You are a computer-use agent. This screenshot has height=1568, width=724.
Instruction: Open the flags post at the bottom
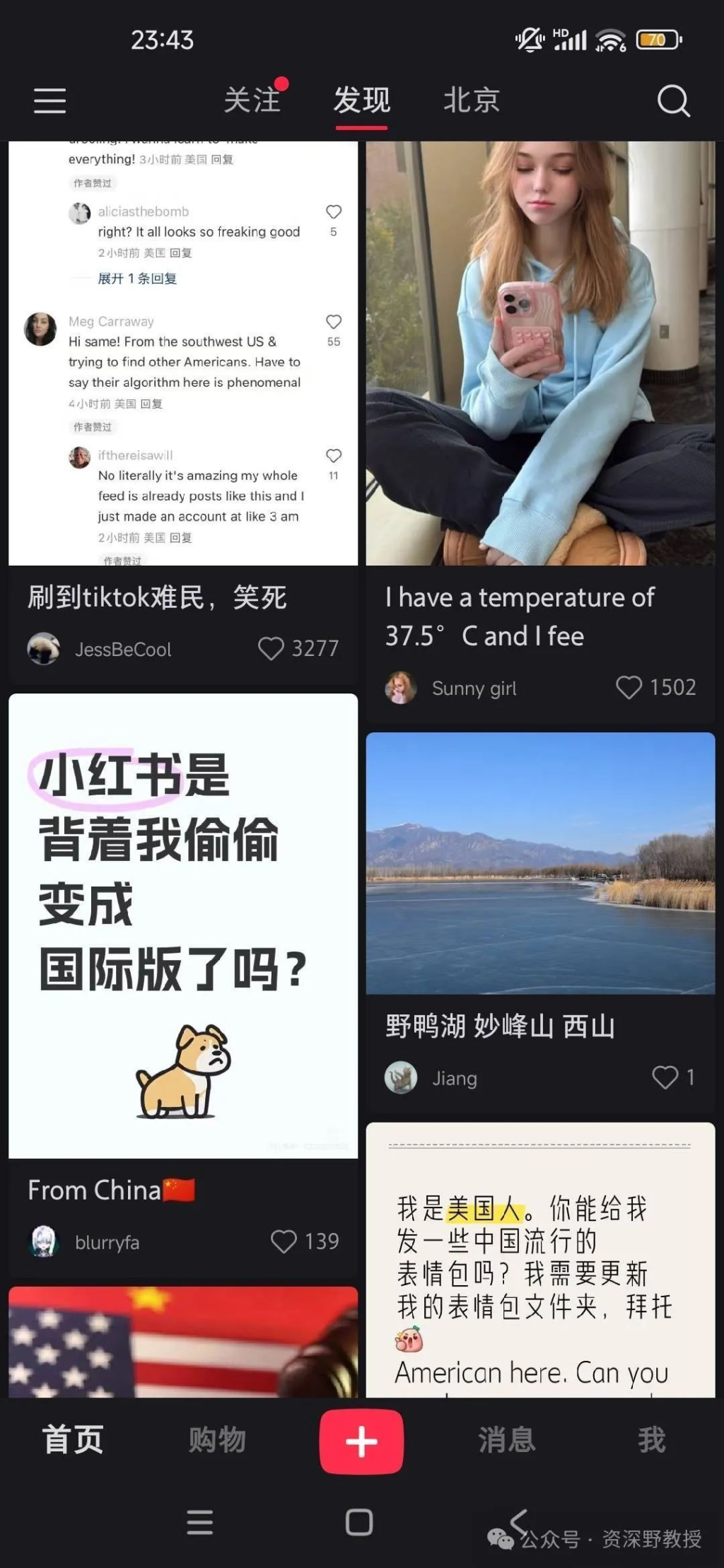pos(182,1342)
